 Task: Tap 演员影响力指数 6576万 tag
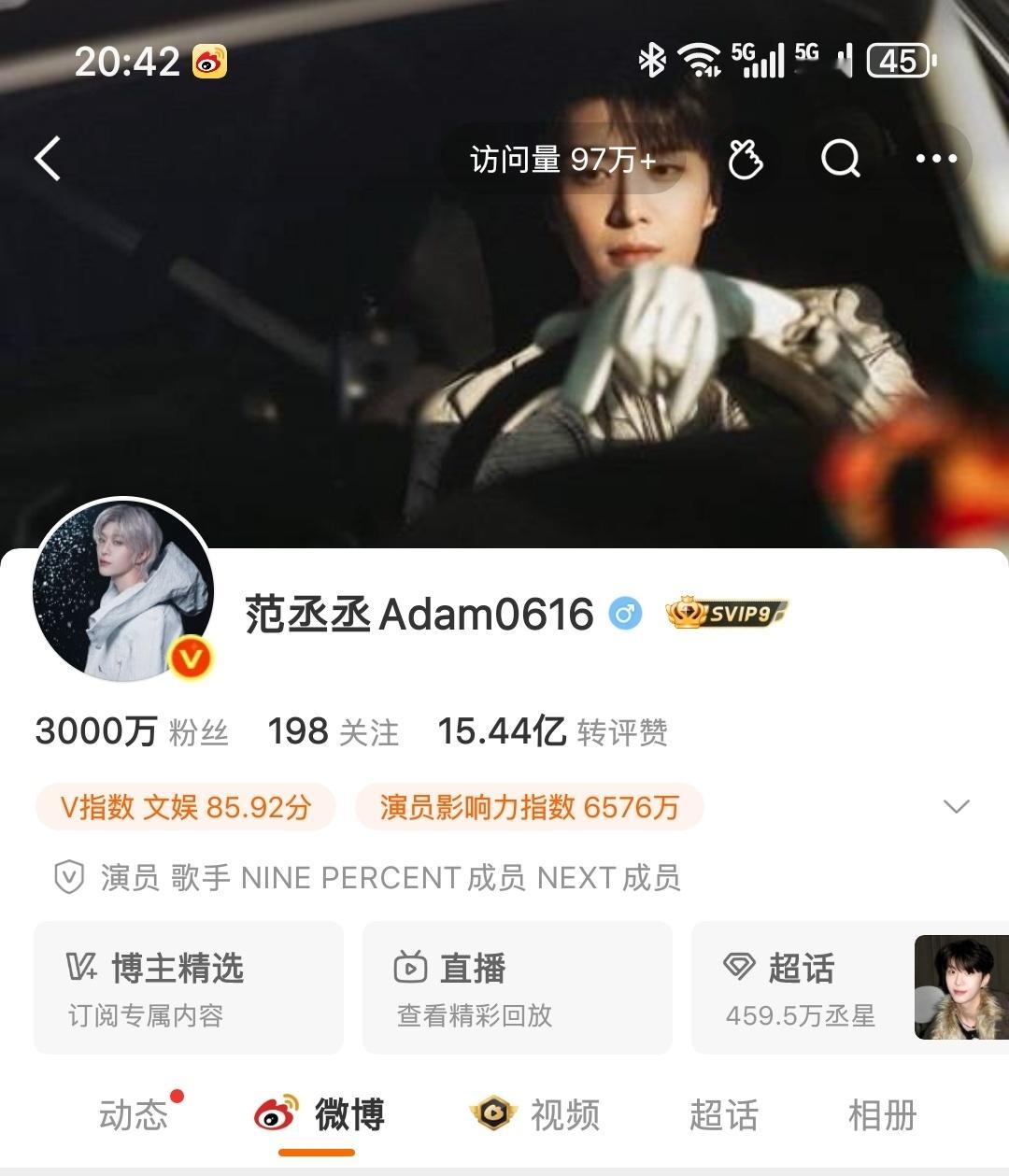530,805
